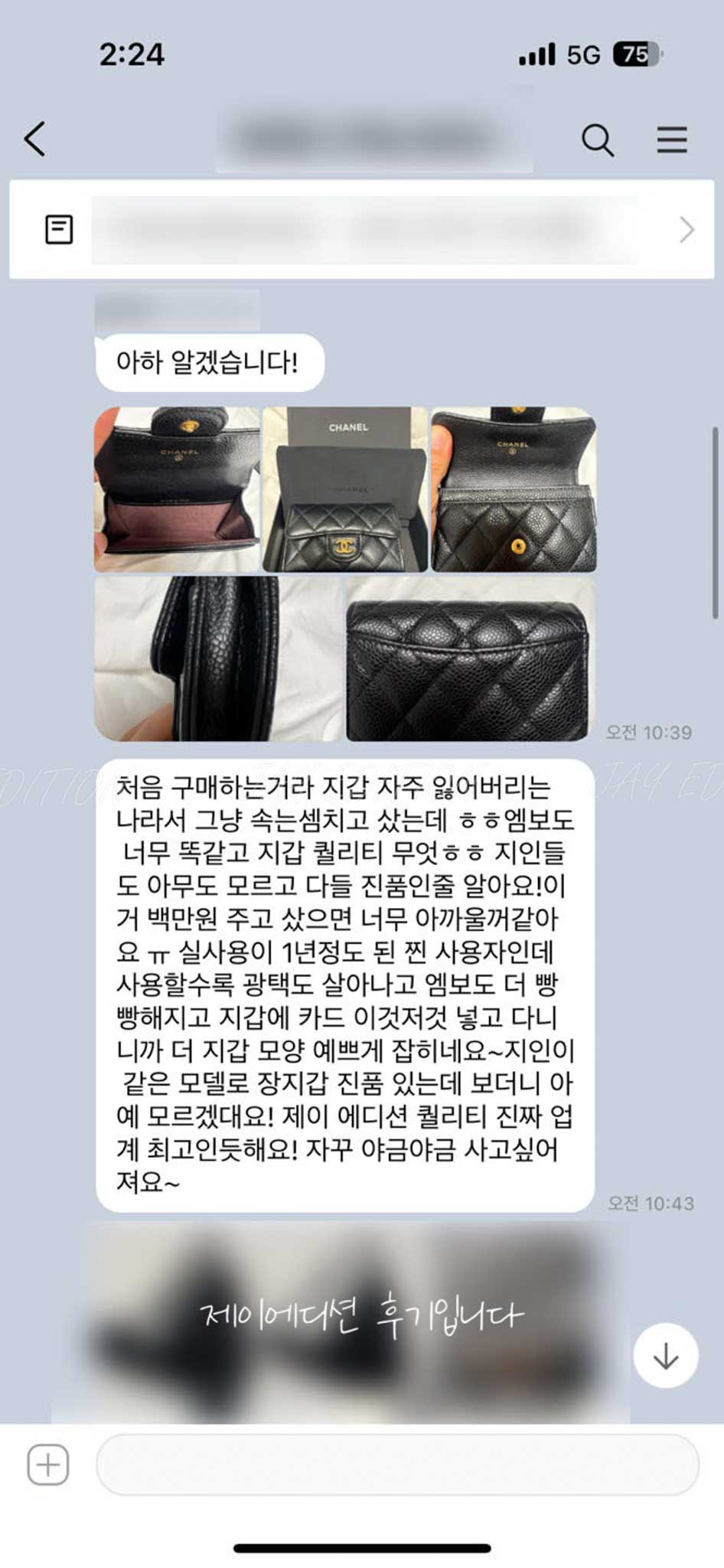The height and width of the screenshot is (1568, 724).
Task: Tap the message input field
Action: pyautogui.click(x=397, y=1465)
